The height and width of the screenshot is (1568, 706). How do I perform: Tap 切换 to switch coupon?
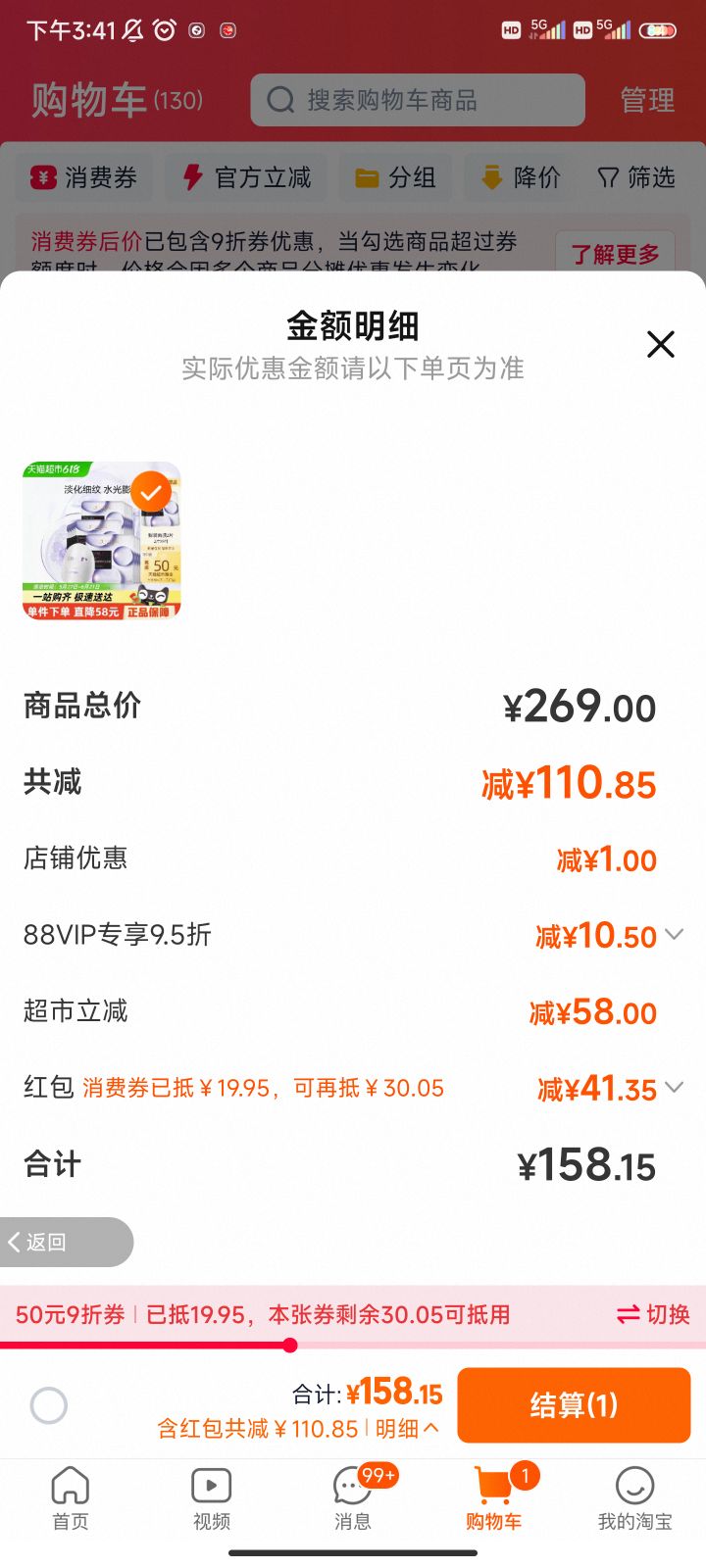tap(653, 1314)
